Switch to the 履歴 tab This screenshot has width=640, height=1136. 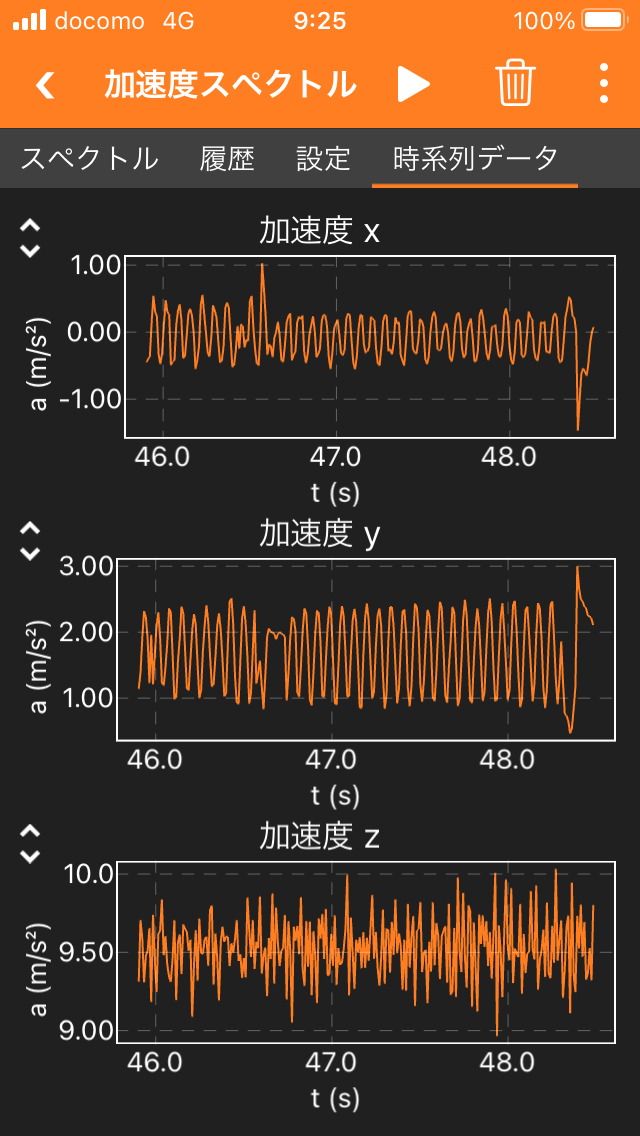pyautogui.click(x=227, y=158)
